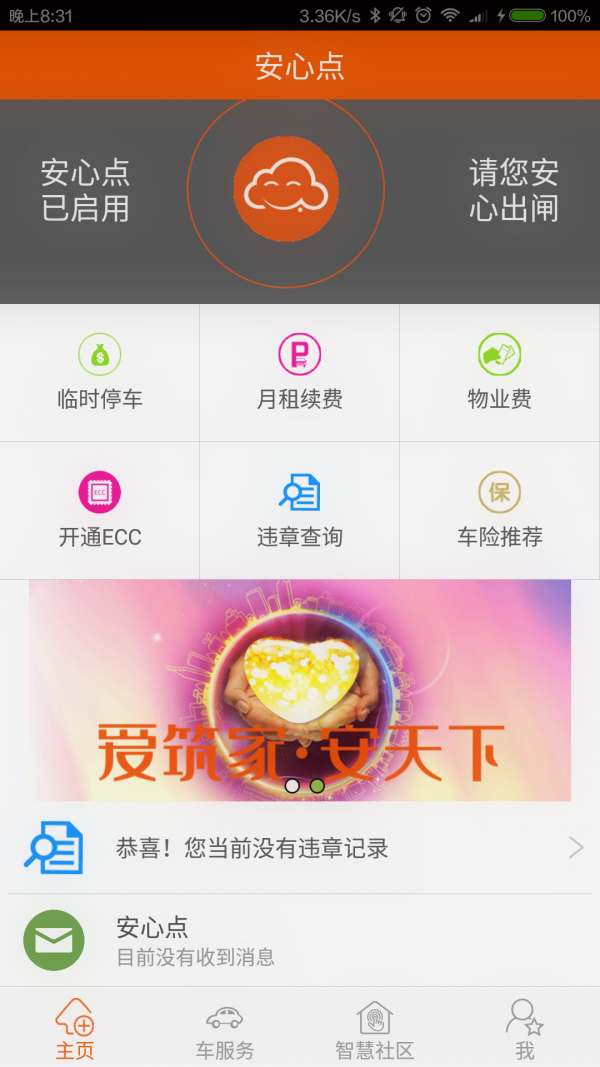The width and height of the screenshot is (600, 1067).
Task: Open 临时停车 temporary parking
Action: [100, 373]
